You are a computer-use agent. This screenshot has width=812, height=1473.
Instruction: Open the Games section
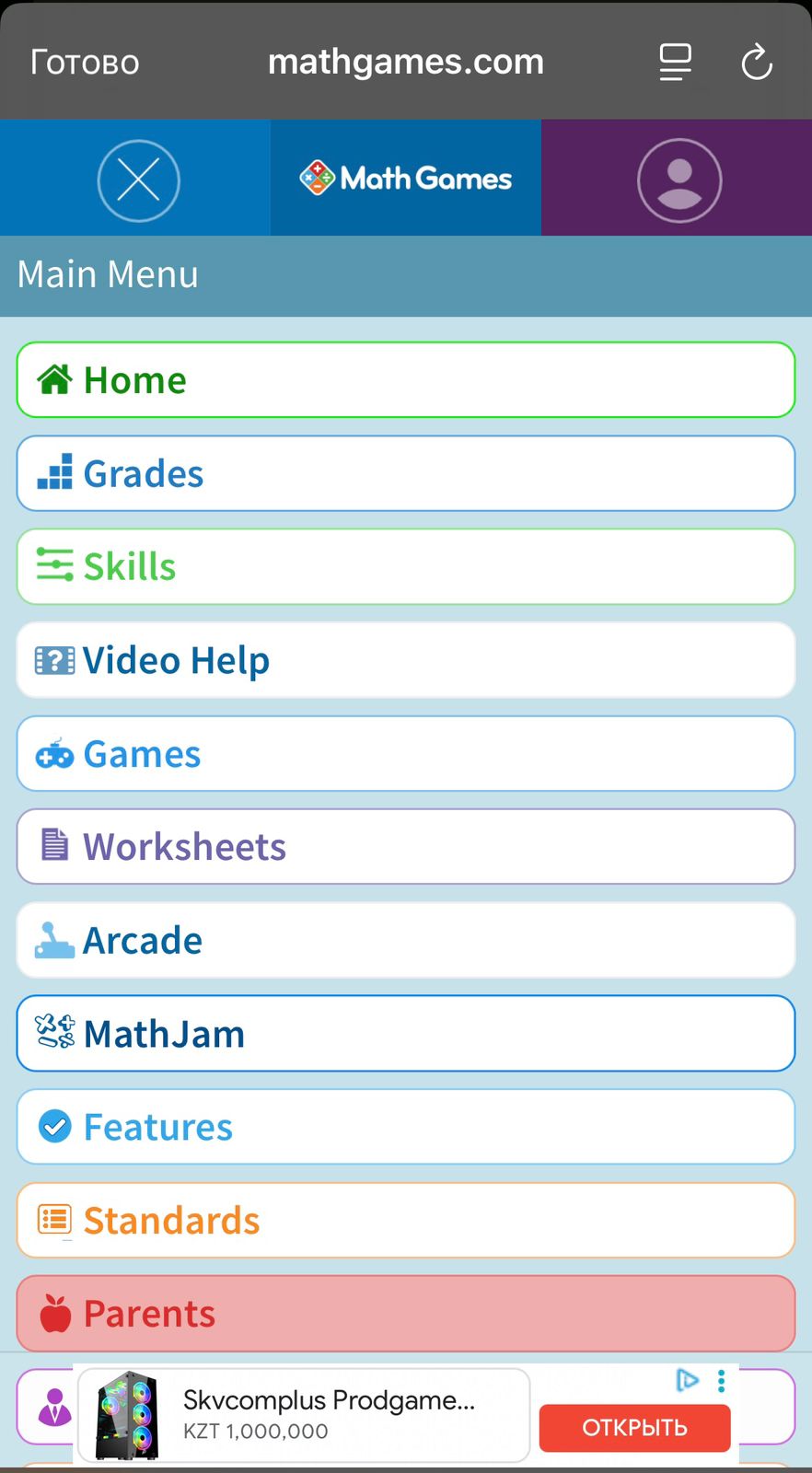(x=405, y=754)
